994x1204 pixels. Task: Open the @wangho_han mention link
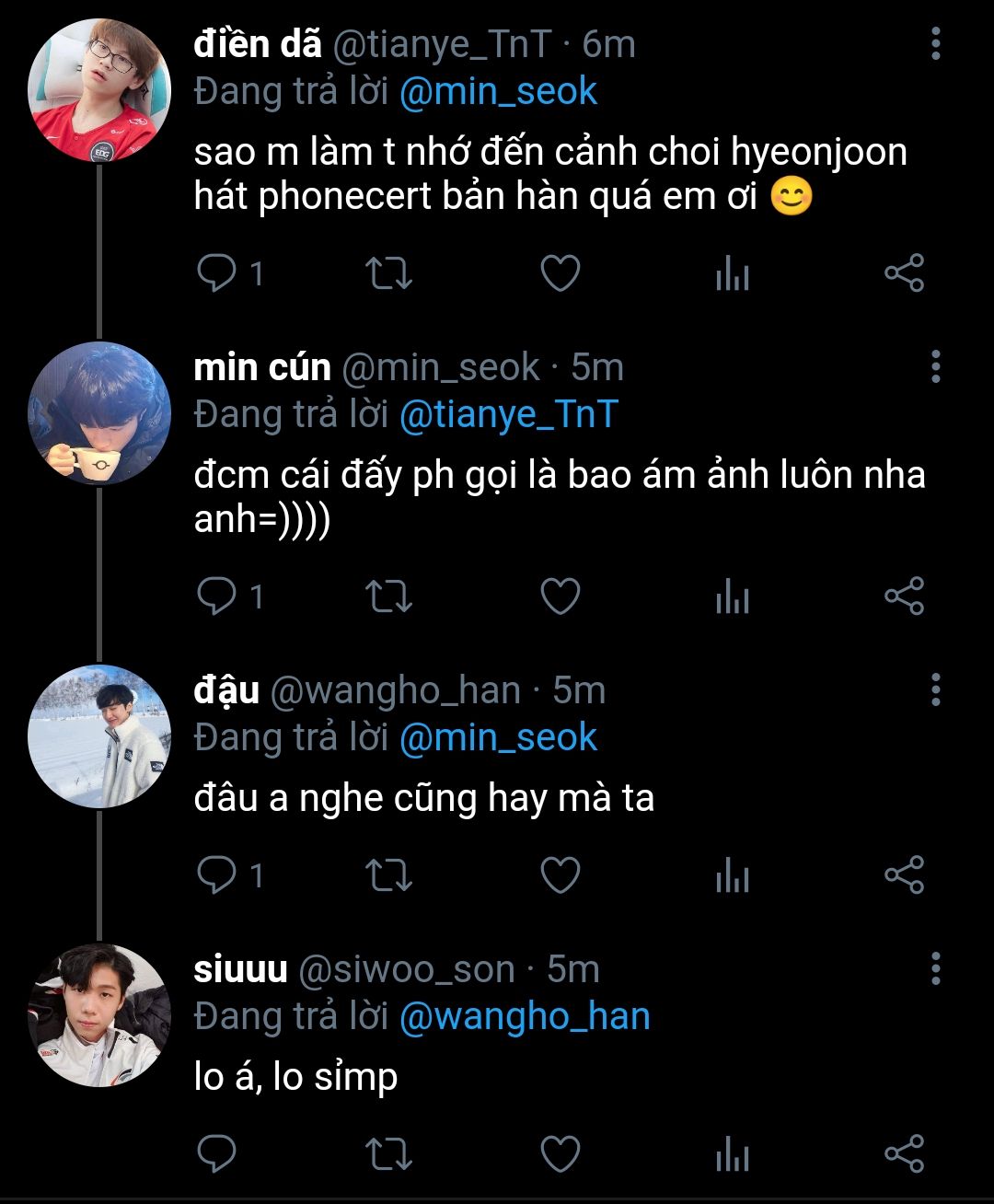click(525, 1016)
